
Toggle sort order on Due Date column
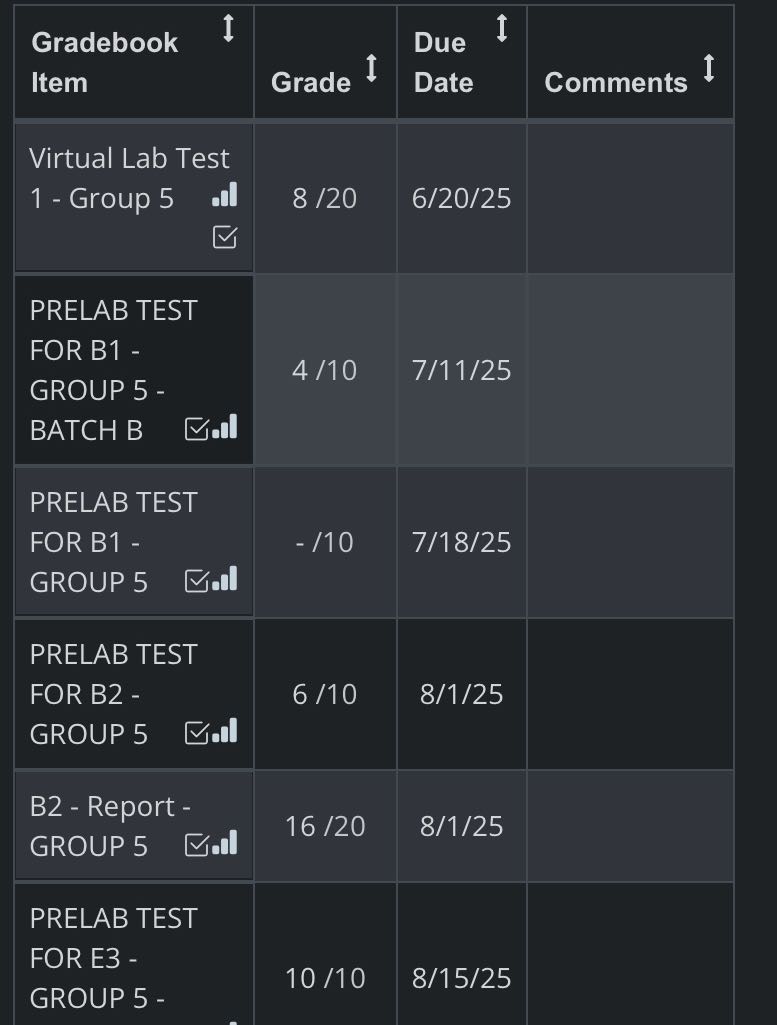tap(501, 29)
